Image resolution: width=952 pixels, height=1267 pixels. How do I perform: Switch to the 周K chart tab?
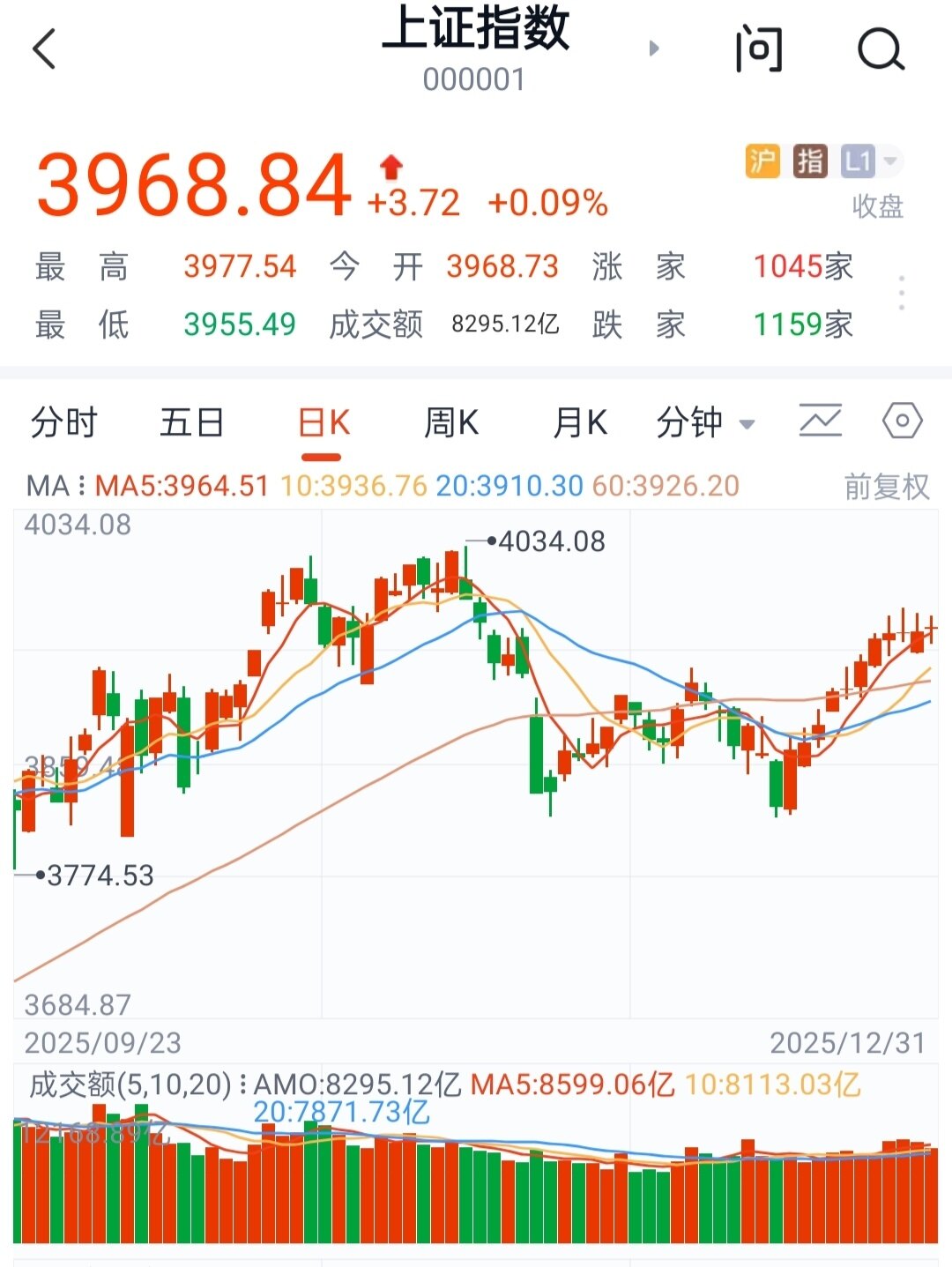451,423
